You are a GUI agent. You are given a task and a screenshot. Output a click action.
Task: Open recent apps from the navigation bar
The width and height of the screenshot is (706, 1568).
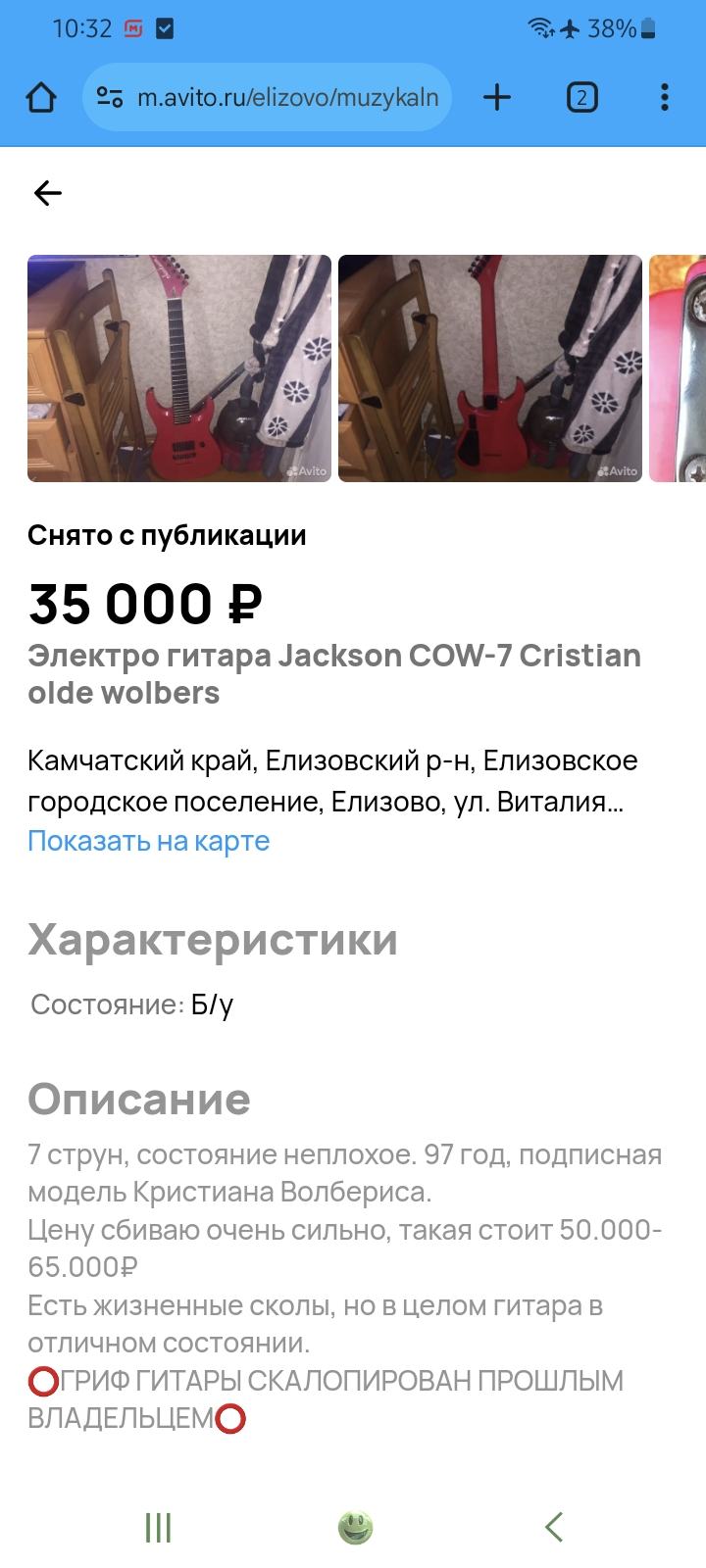(x=158, y=1527)
